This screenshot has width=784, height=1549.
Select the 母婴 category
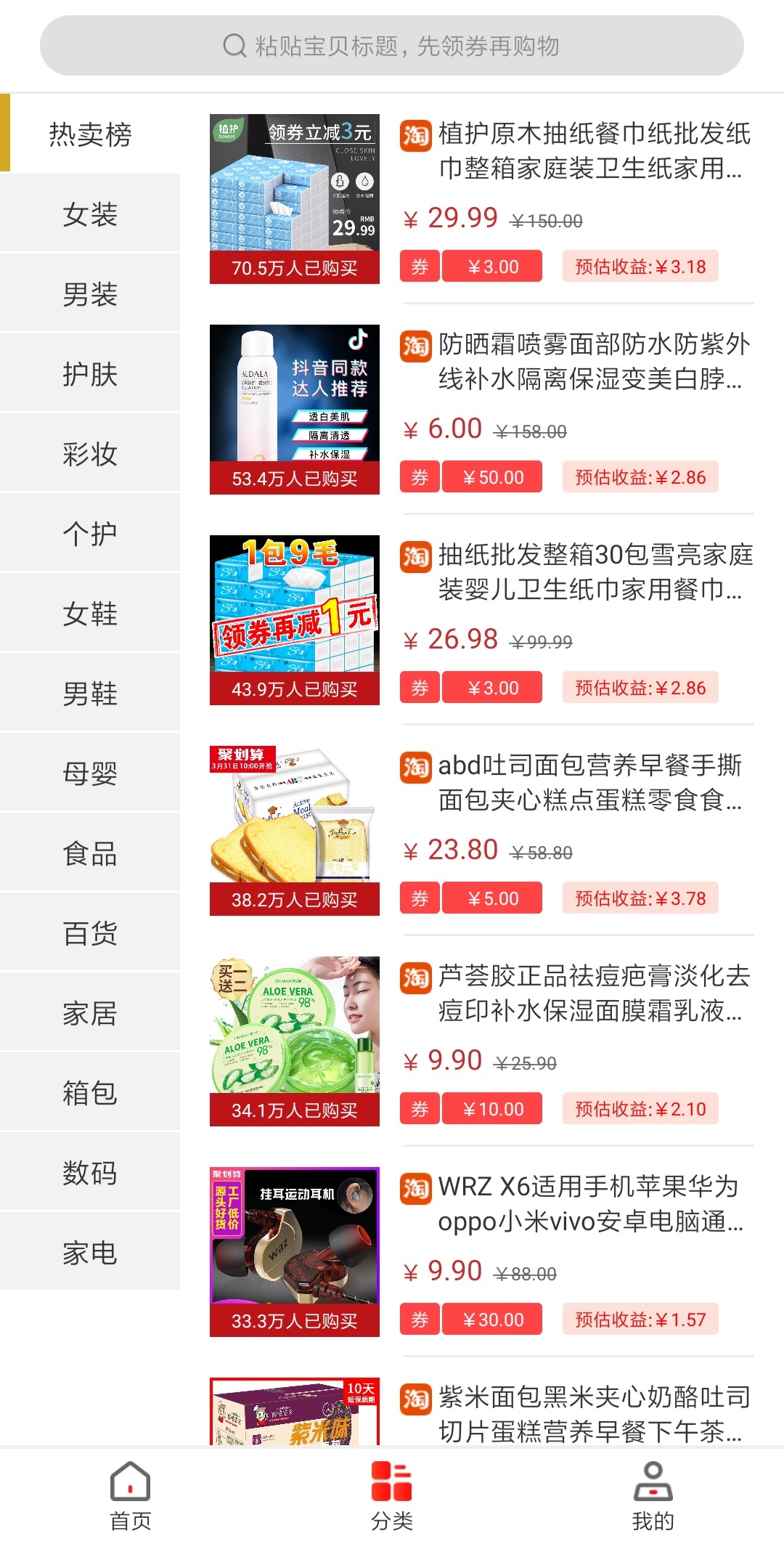coord(90,773)
